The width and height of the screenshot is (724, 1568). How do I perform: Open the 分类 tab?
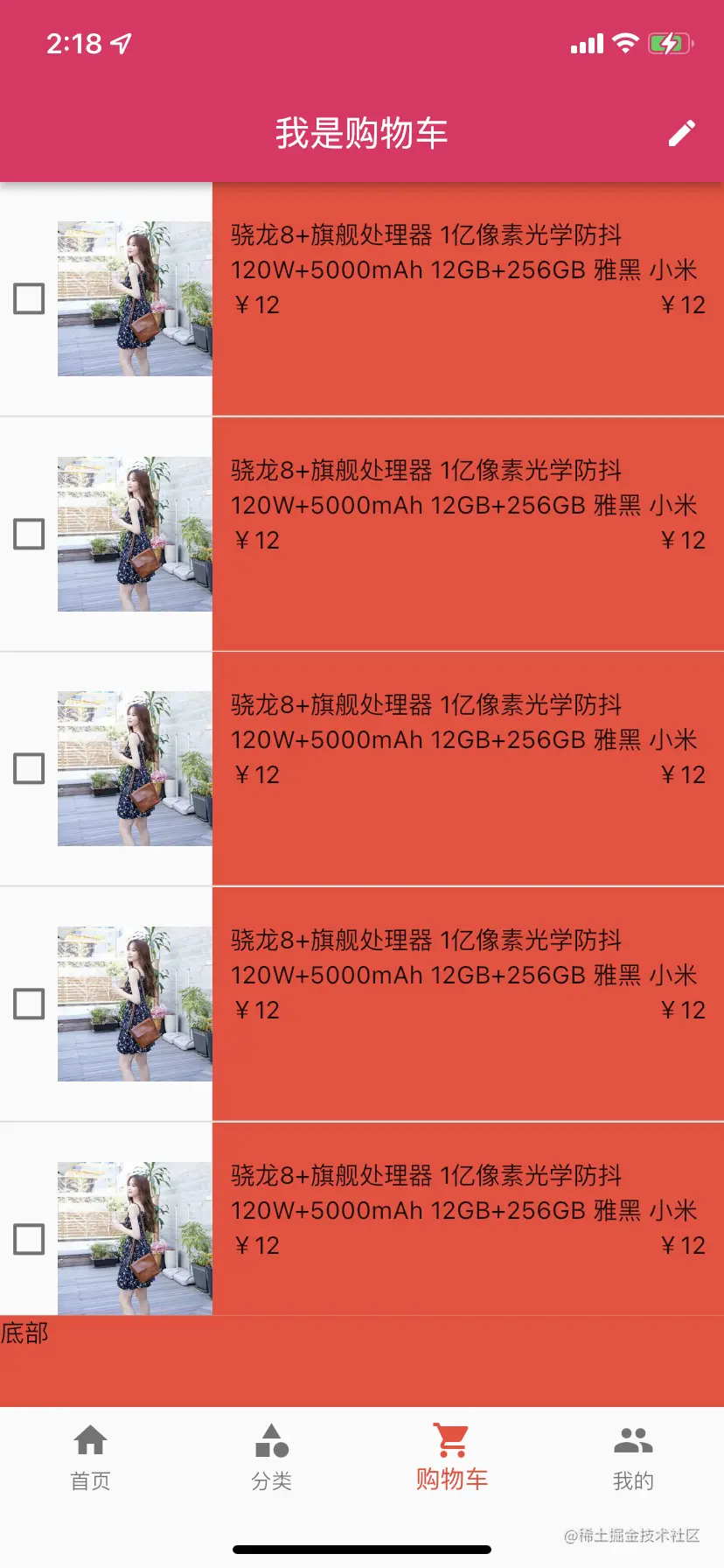click(271, 1457)
